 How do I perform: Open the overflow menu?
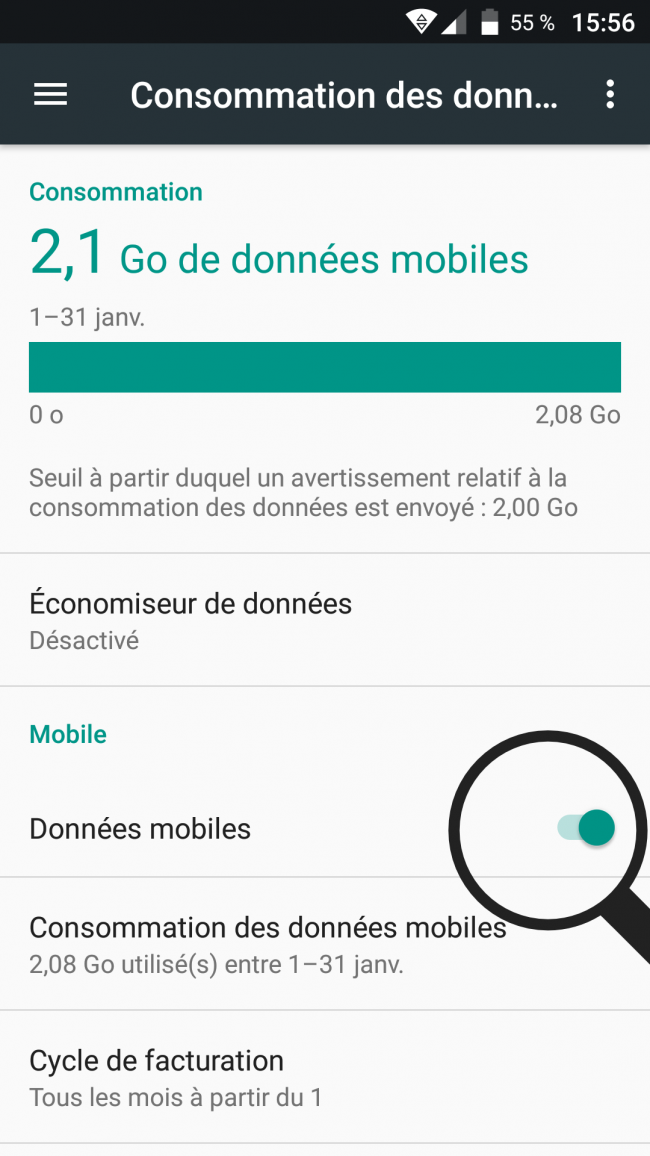coord(610,95)
